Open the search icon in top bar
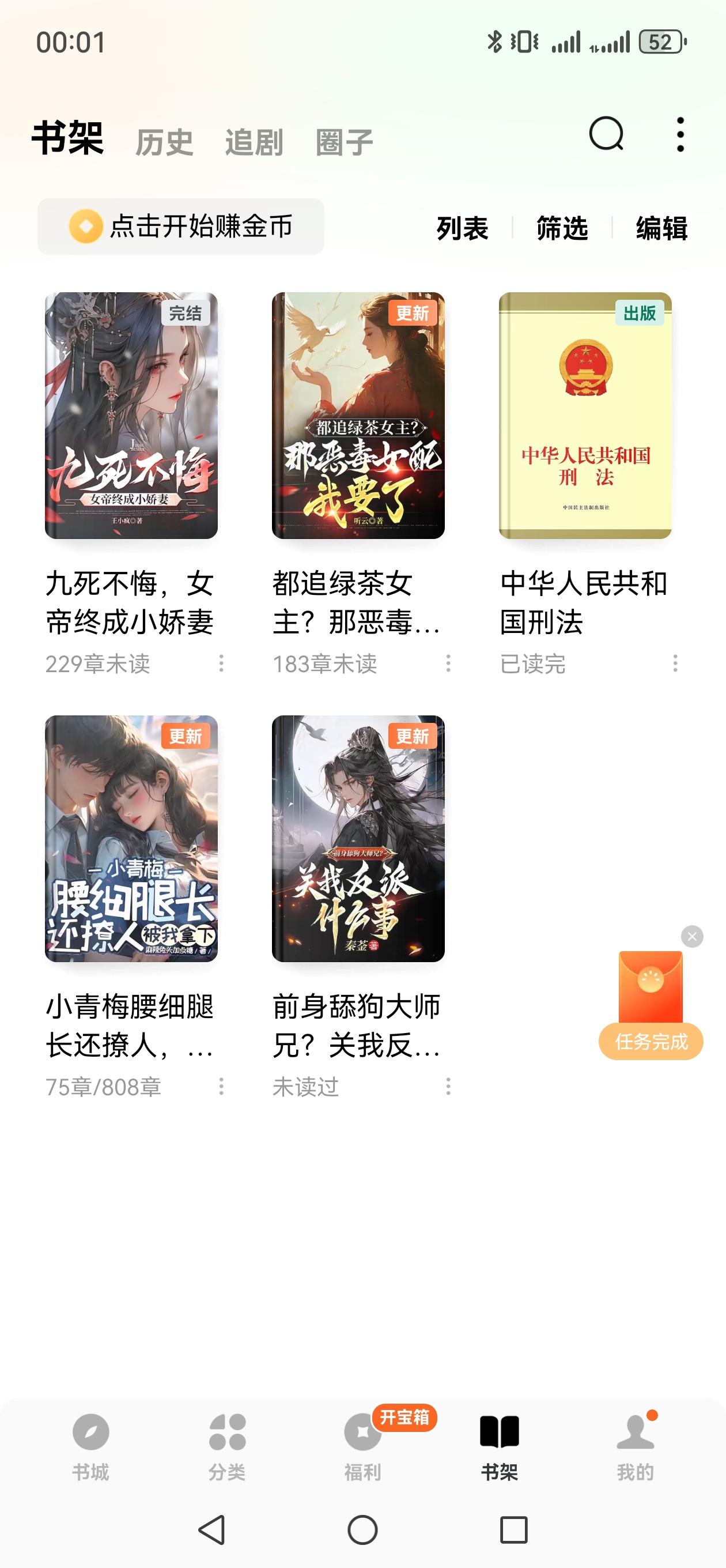Viewport: 726px width, 1568px height. pos(606,134)
